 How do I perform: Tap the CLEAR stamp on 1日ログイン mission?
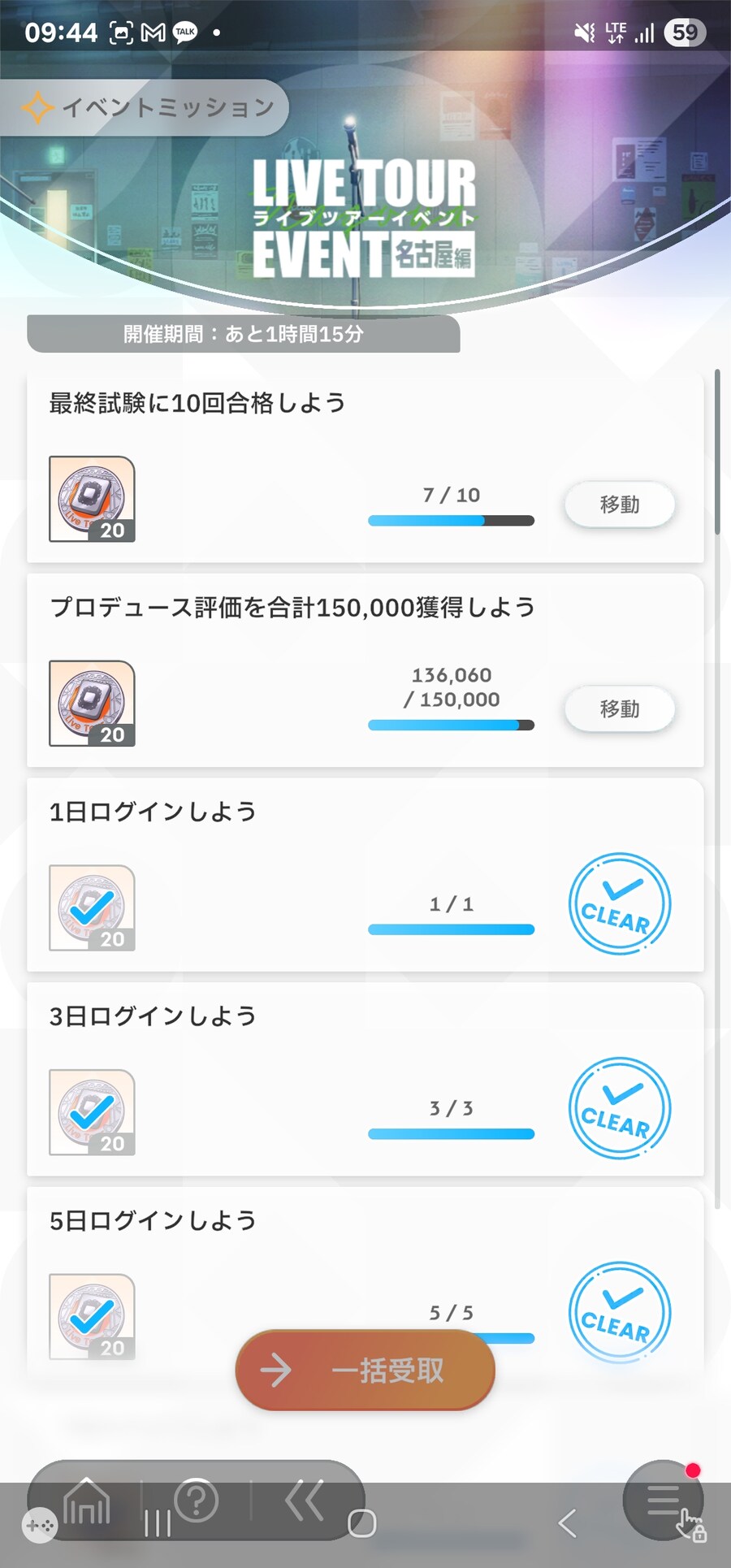619,904
